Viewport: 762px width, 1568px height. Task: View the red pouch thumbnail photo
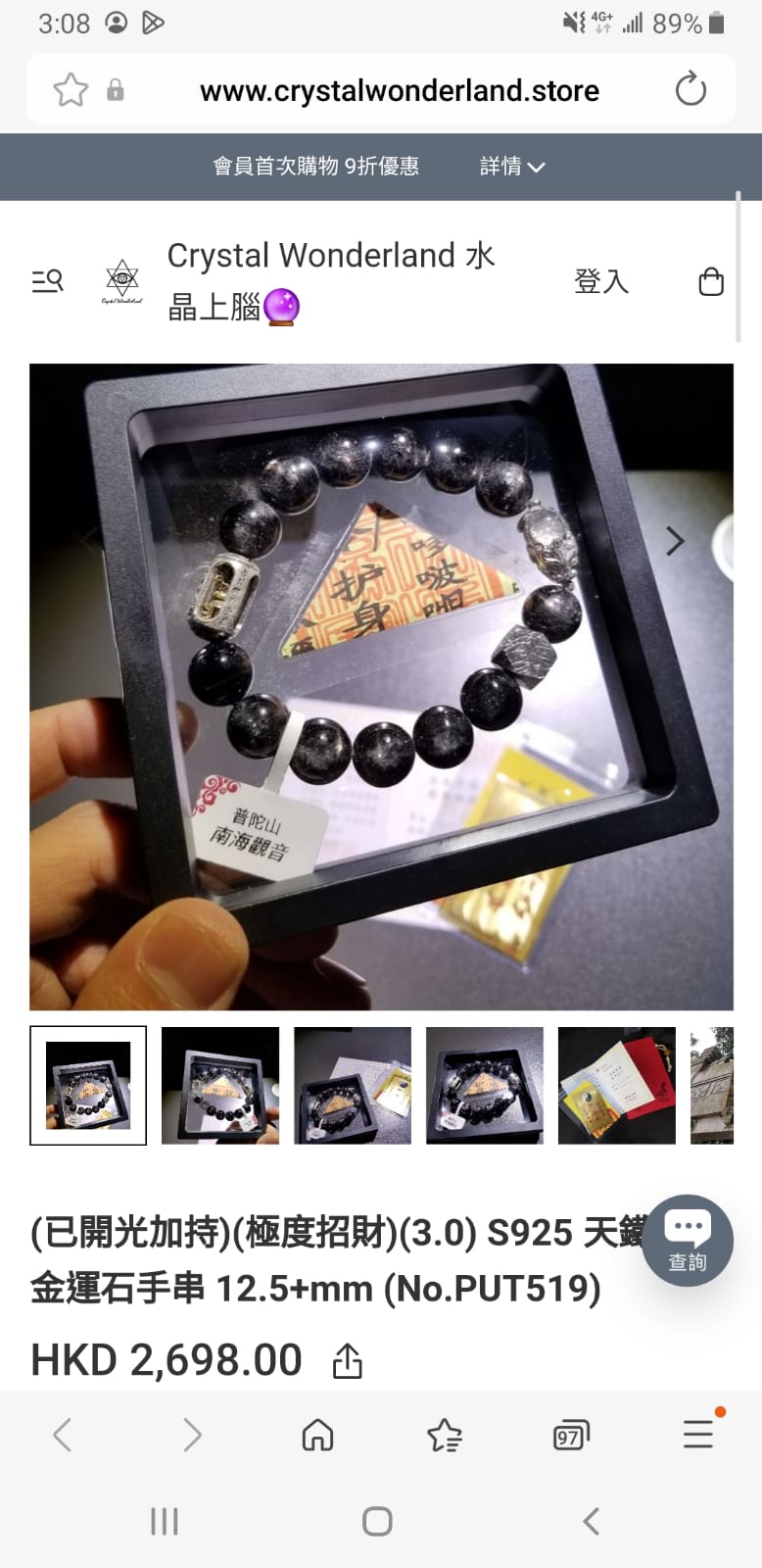pyautogui.click(x=617, y=1085)
